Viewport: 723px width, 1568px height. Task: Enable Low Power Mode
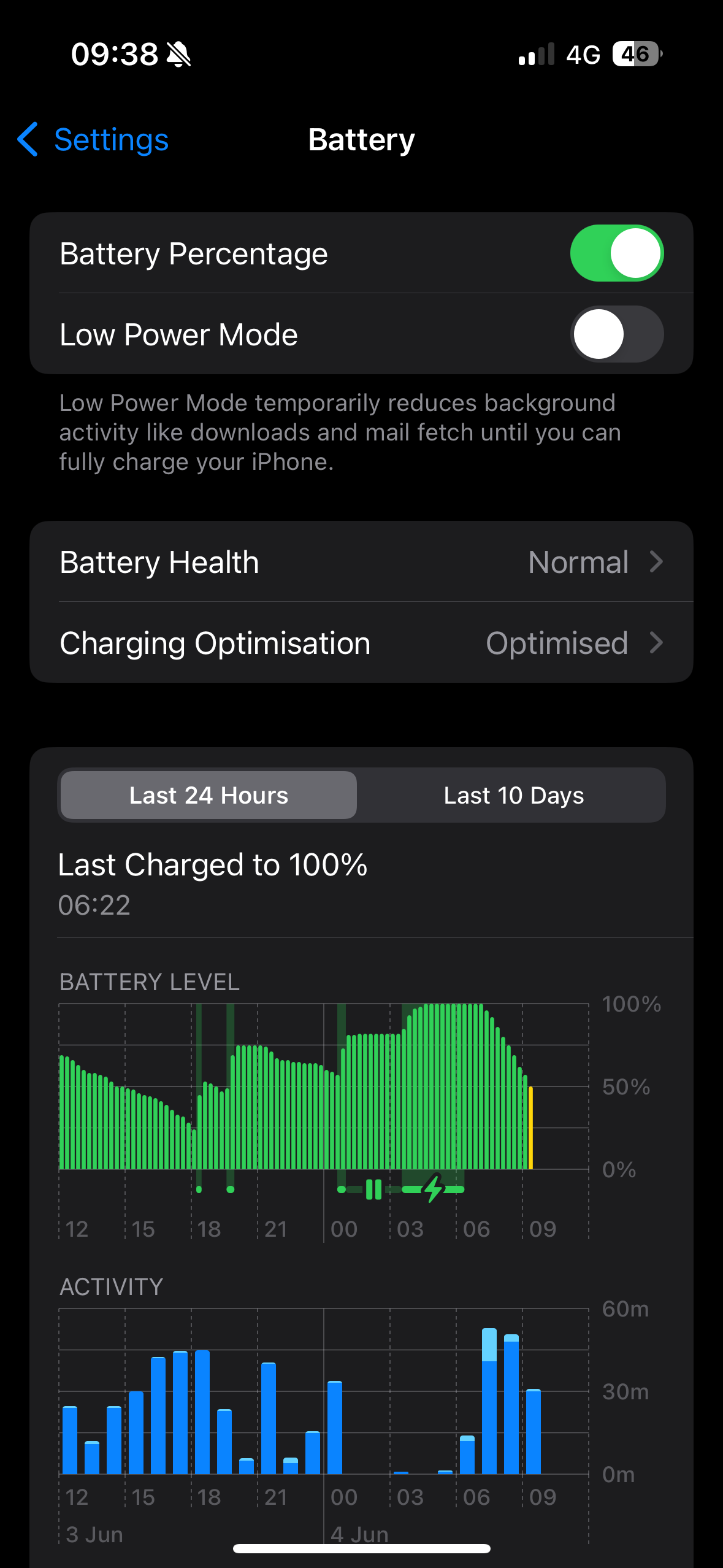[616, 334]
